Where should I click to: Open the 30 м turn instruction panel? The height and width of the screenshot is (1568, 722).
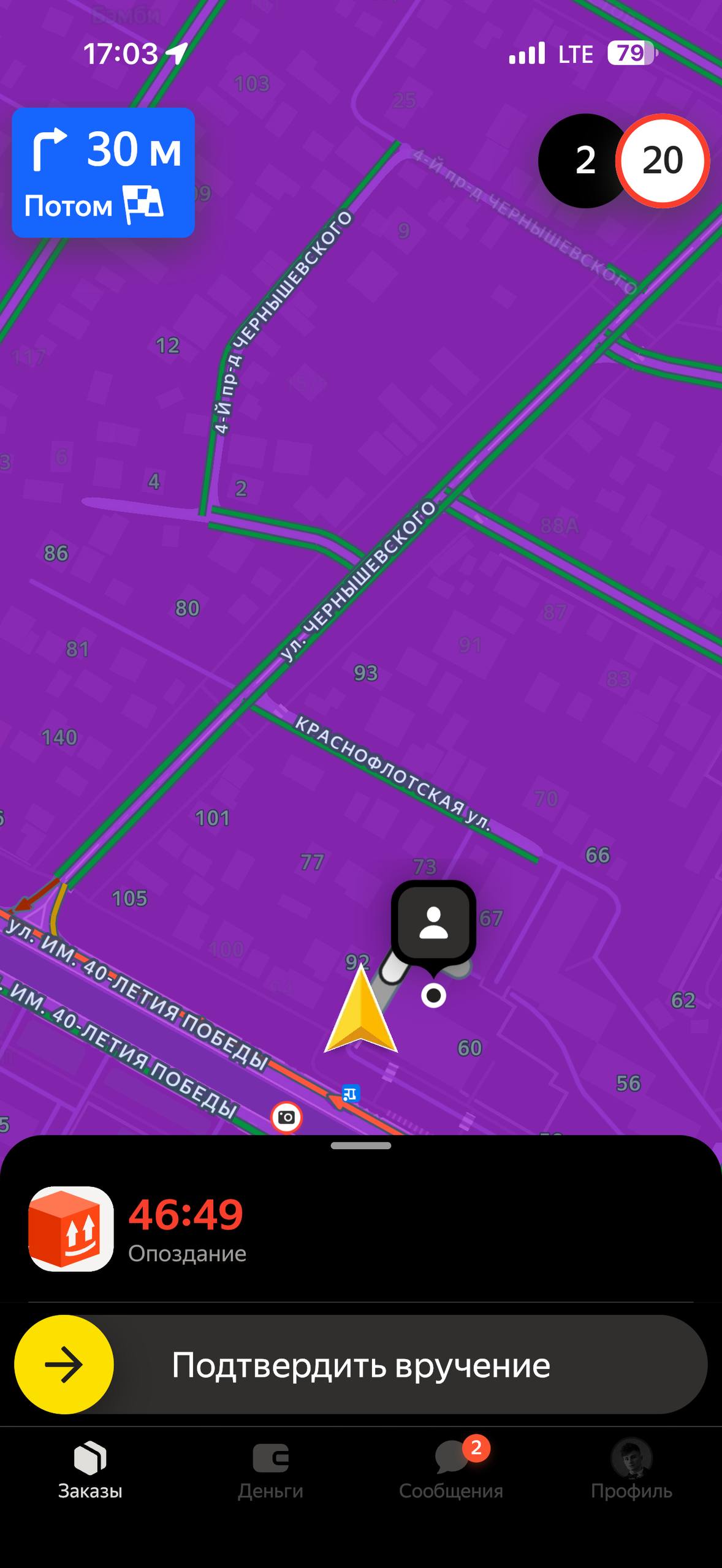[x=103, y=172]
